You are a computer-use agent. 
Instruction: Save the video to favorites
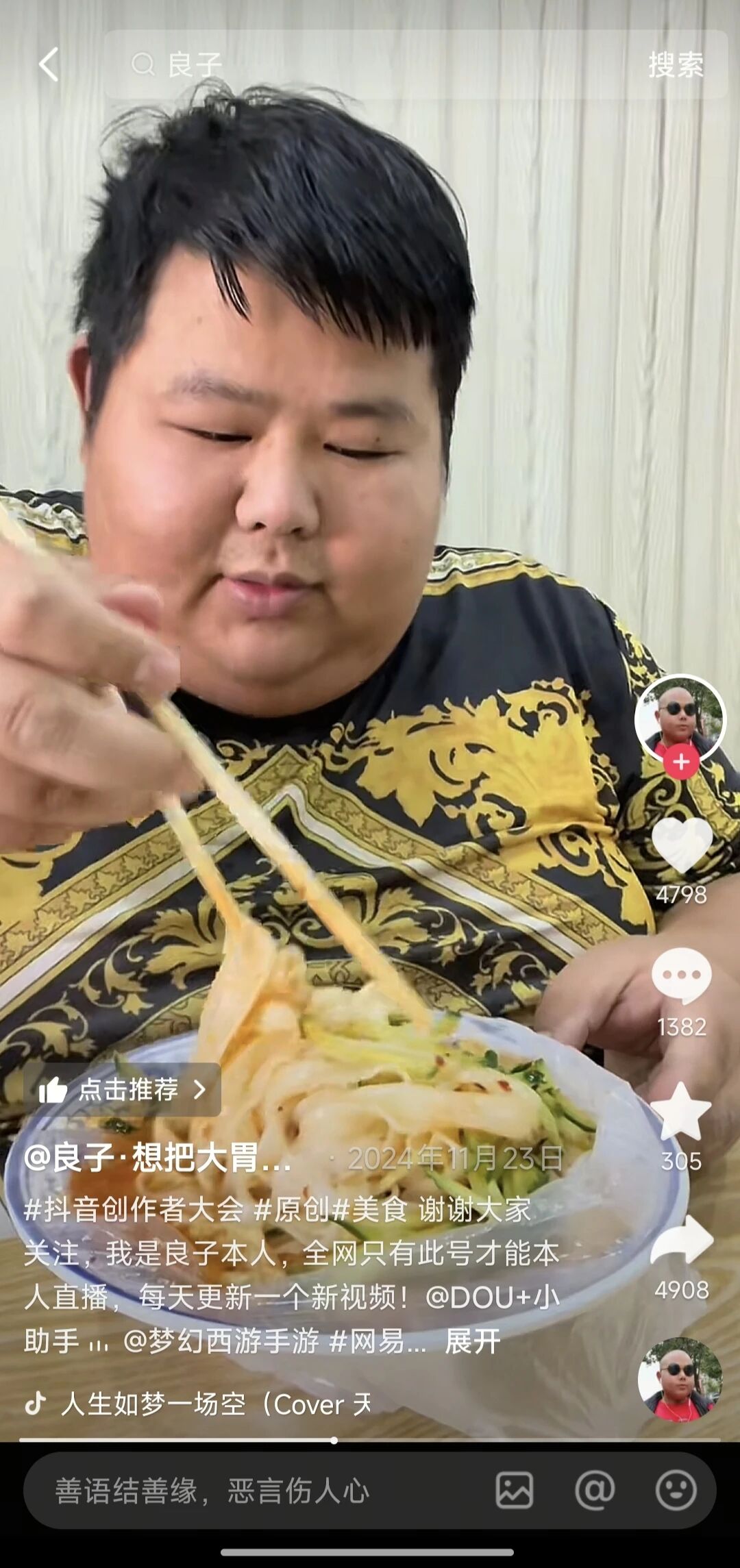681,1111
